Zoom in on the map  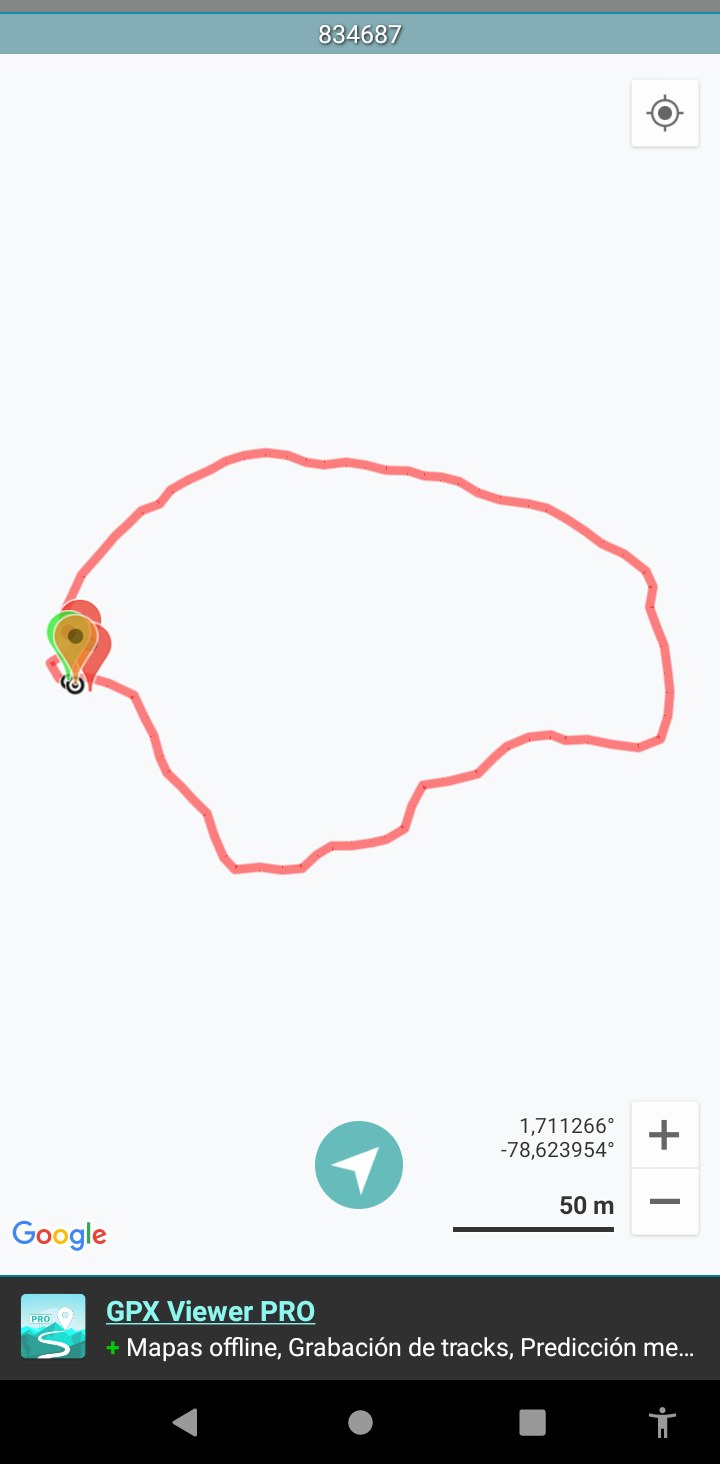point(664,1135)
